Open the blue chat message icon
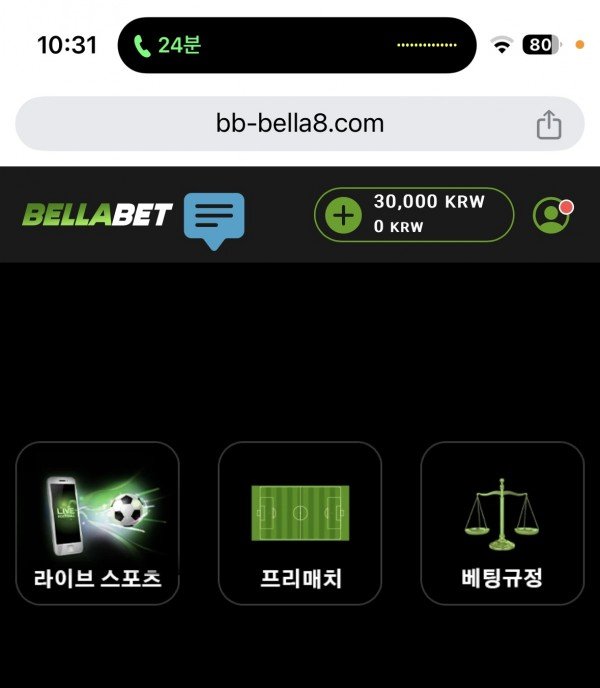The image size is (600, 688). [x=214, y=217]
